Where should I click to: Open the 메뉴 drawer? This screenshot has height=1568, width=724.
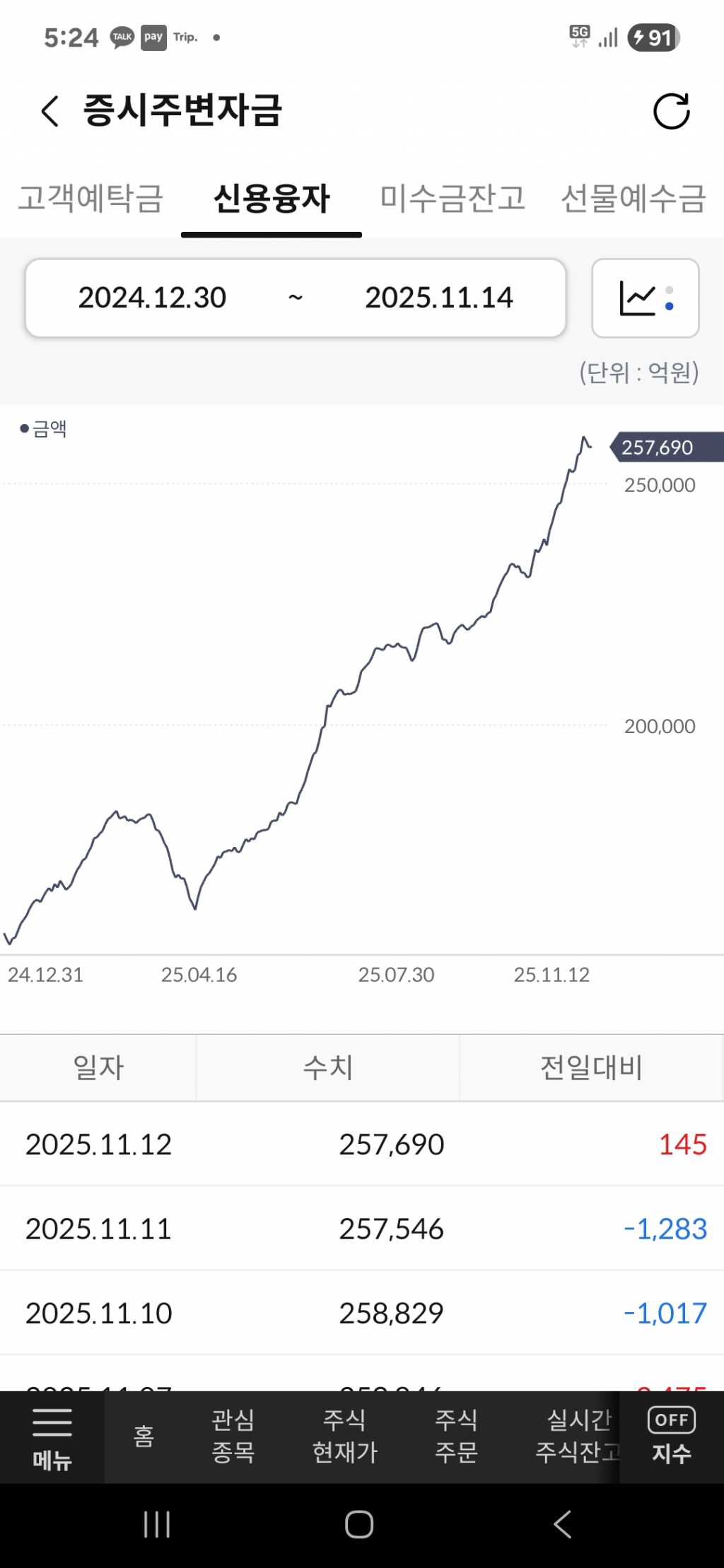52,1437
